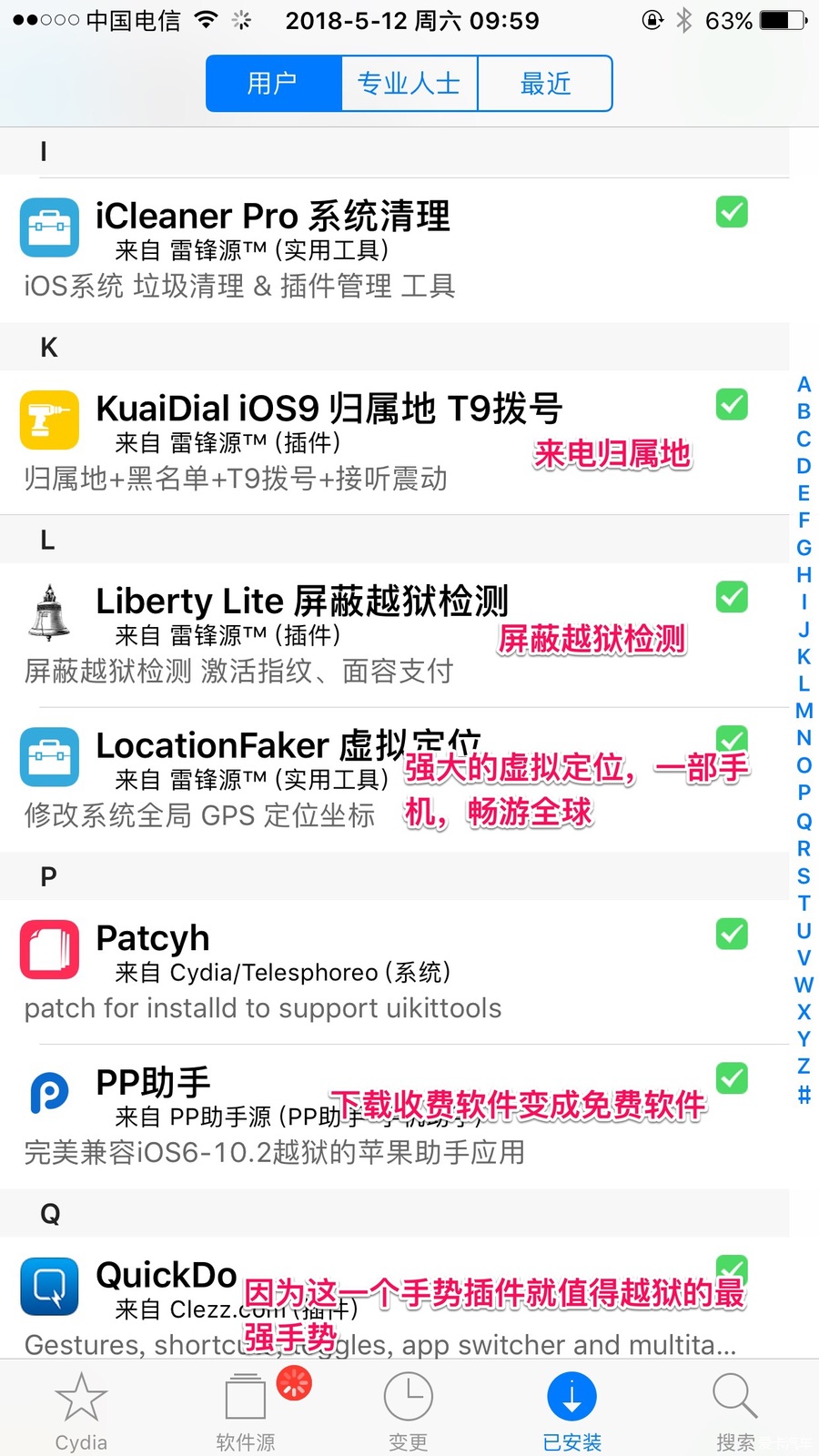The image size is (819, 1456).
Task: Open Liberty Lite 屏蔽越狱检测 package
Action: click(x=273, y=634)
